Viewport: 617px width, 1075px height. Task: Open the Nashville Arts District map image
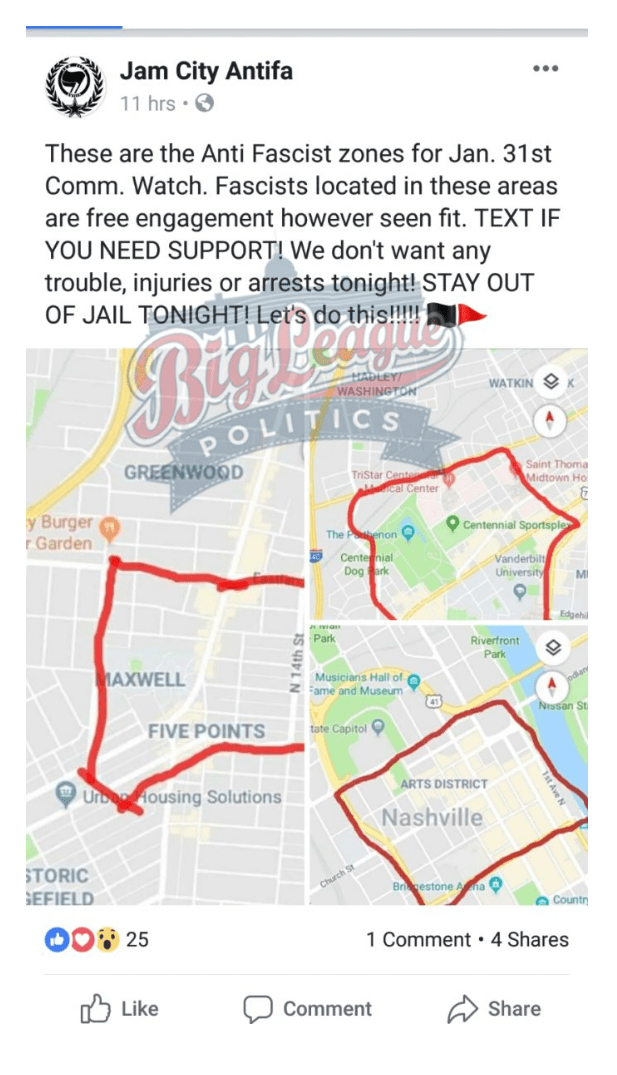[x=447, y=765]
